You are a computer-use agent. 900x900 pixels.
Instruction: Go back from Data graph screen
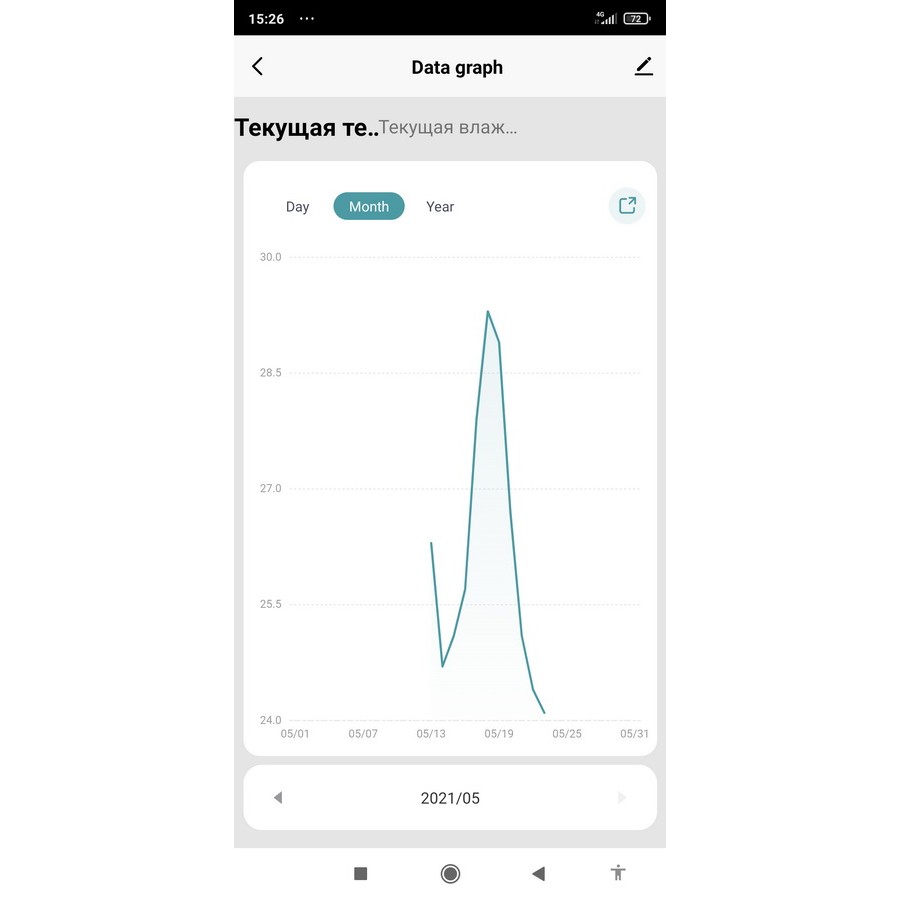pos(258,67)
